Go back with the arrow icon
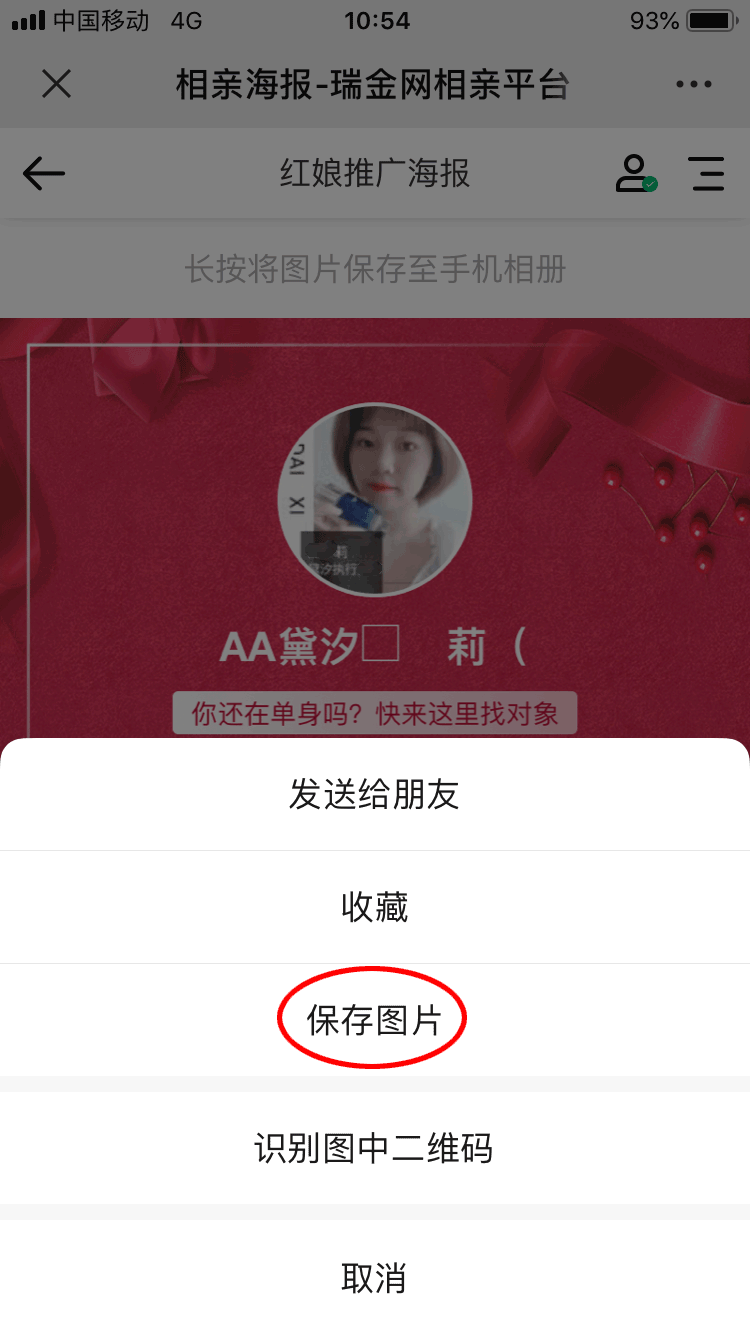750x1334 pixels. pyautogui.click(x=44, y=174)
